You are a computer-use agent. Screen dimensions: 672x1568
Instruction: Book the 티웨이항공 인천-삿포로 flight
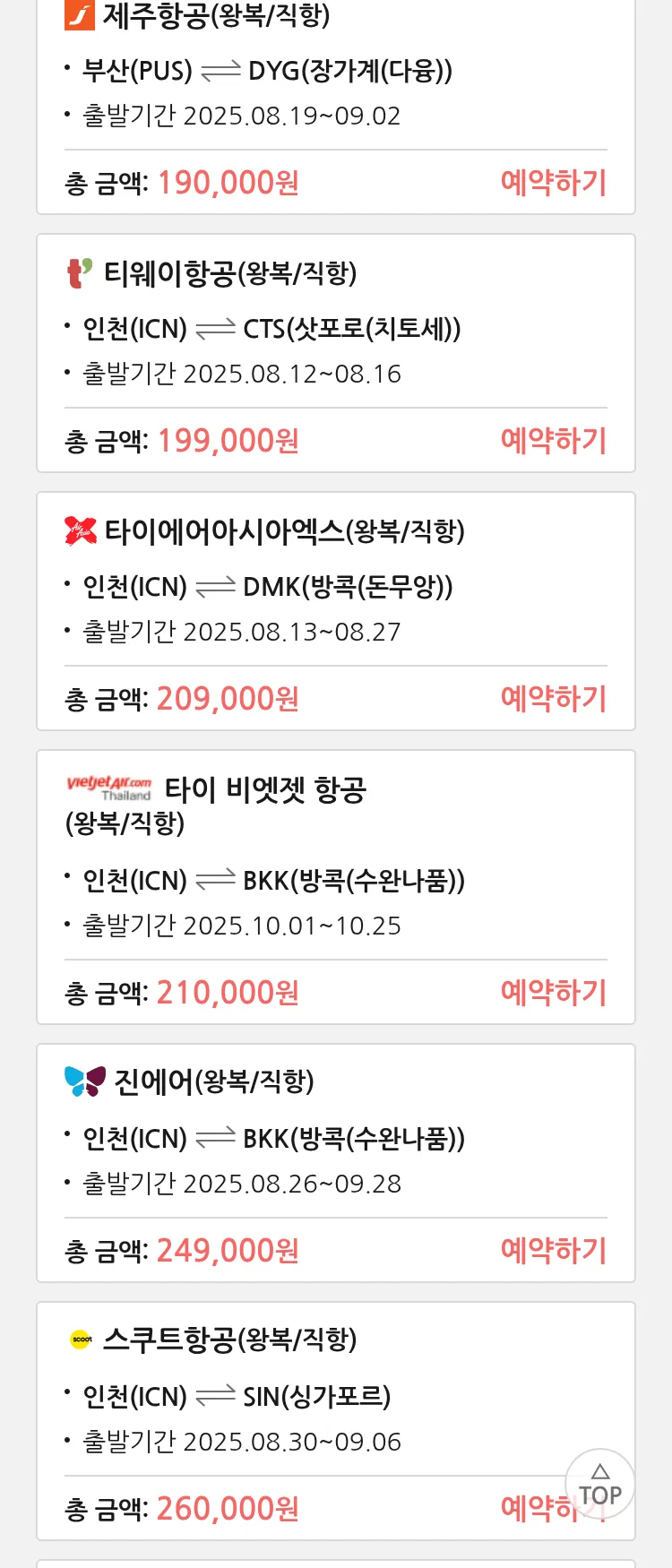point(553,441)
